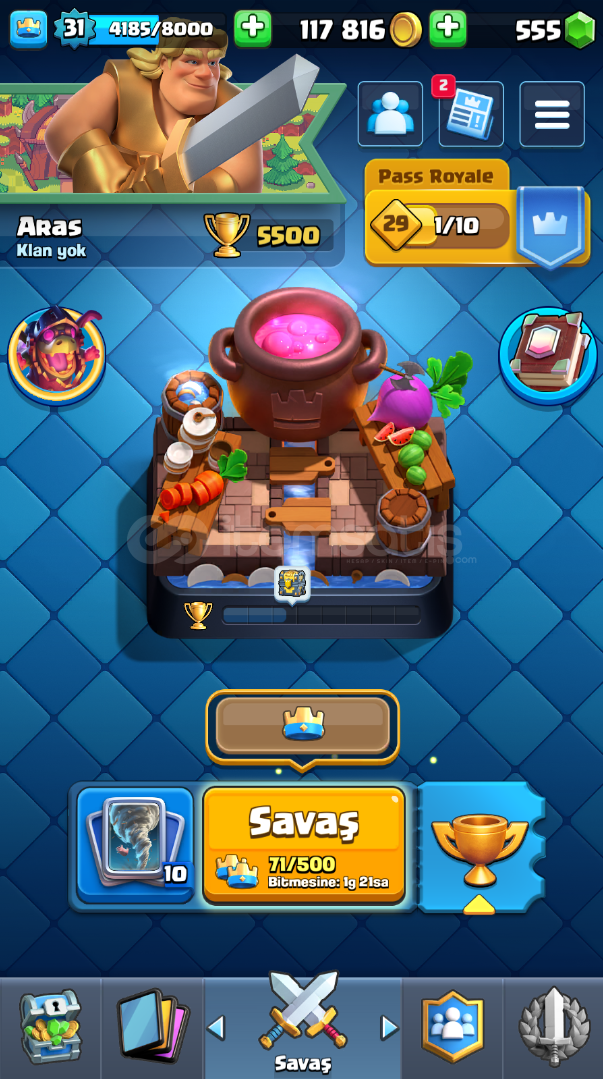The height and width of the screenshot is (1079, 603).
Task: Open the friends list icon
Action: (390, 114)
